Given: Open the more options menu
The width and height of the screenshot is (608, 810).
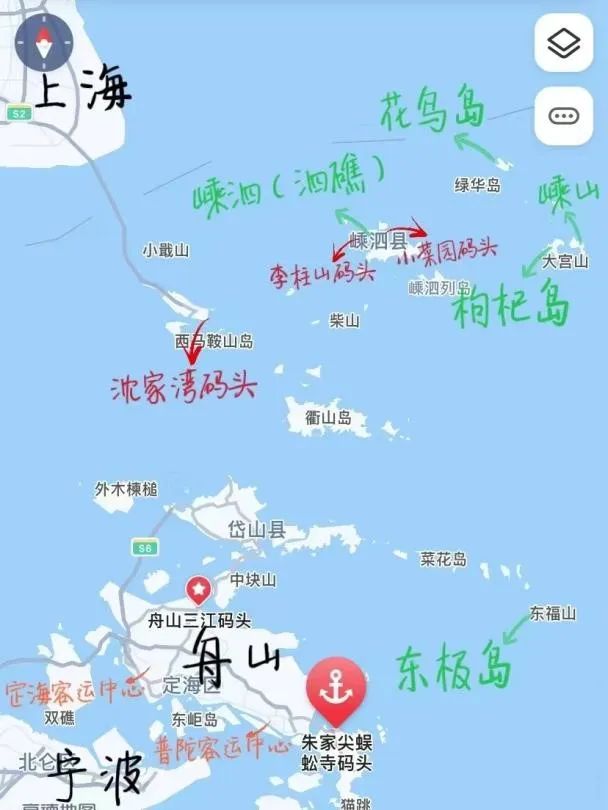Looking at the screenshot, I should pos(563,116).
